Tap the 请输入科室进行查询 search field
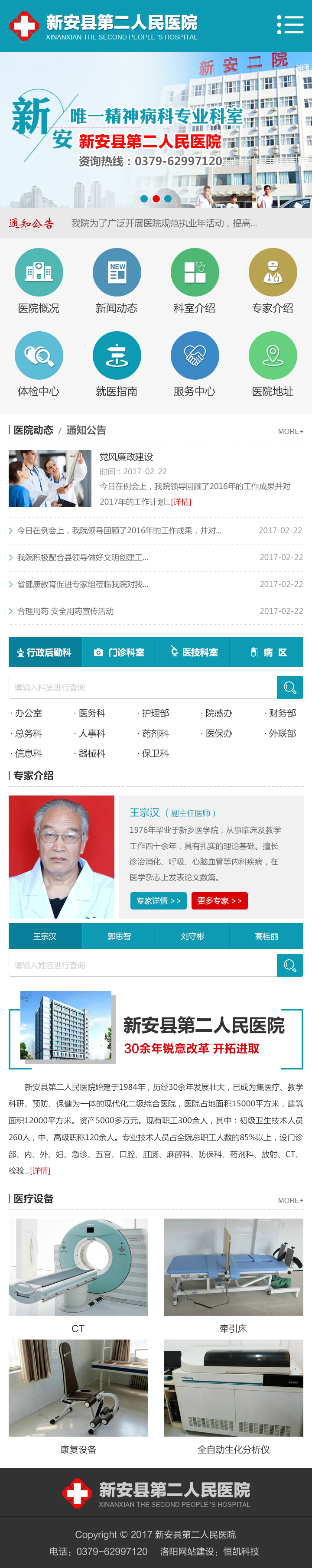The height and width of the screenshot is (1568, 312). pos(143,687)
